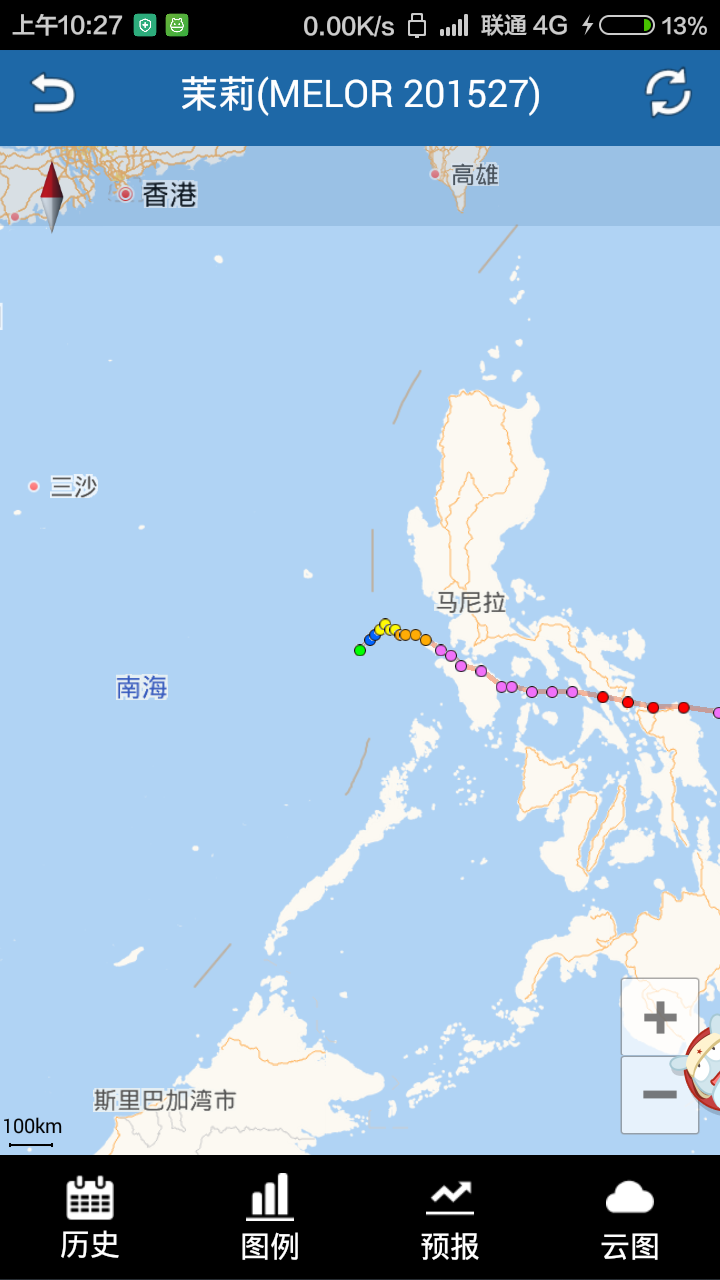Show the 图例 map legend
The height and width of the screenshot is (1280, 720).
coord(270,1217)
